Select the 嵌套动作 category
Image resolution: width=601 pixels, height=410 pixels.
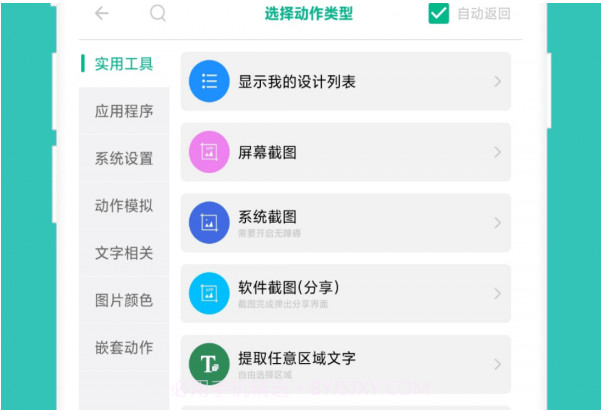click(x=124, y=347)
